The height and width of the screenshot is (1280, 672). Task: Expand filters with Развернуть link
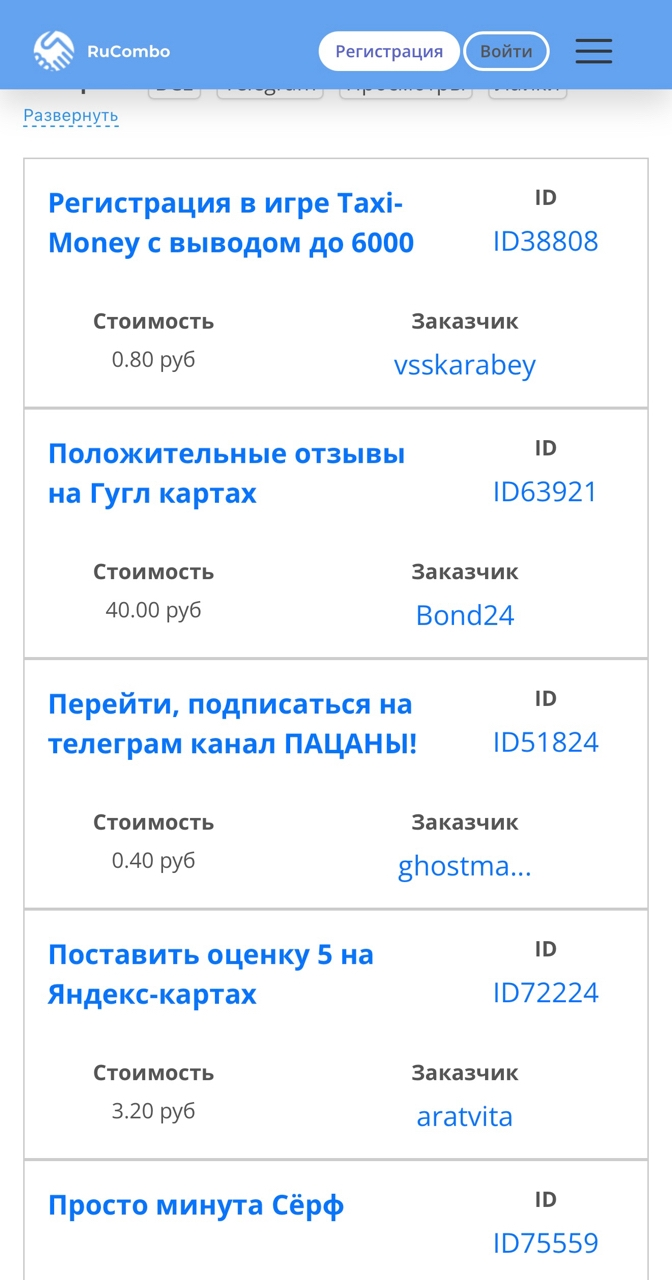pyautogui.click(x=71, y=115)
